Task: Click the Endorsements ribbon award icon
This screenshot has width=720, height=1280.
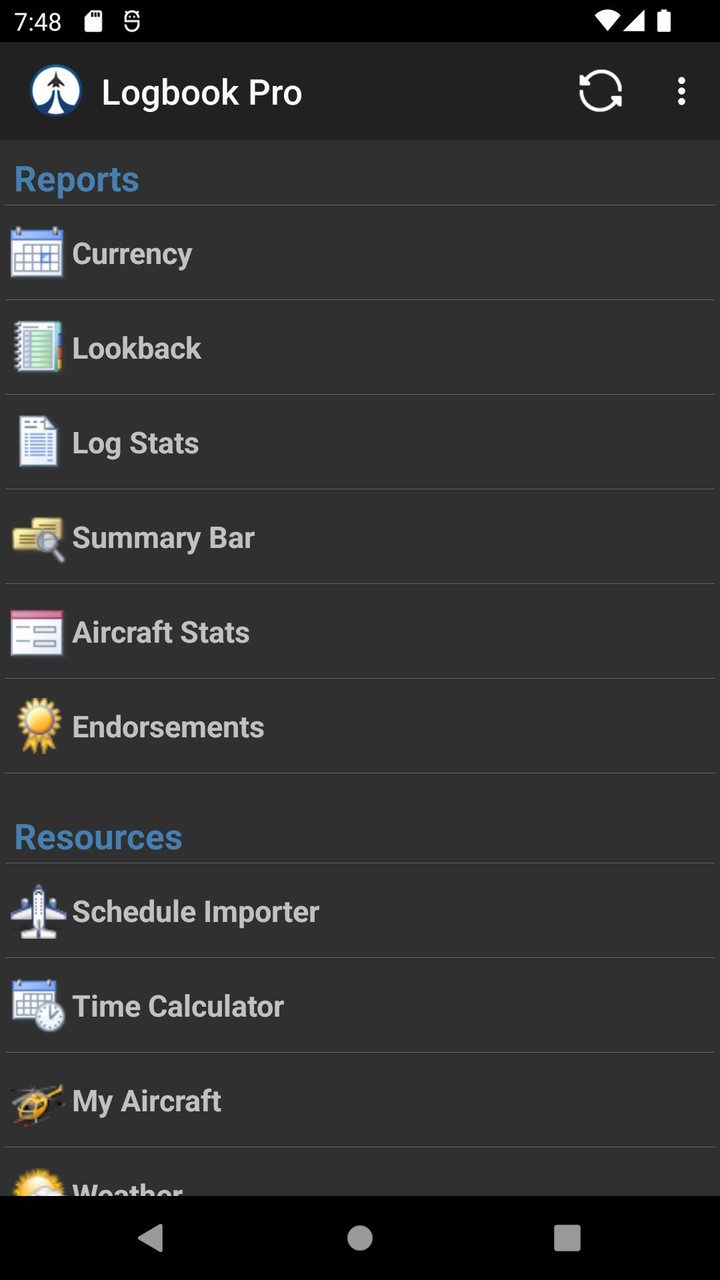Action: click(x=37, y=726)
